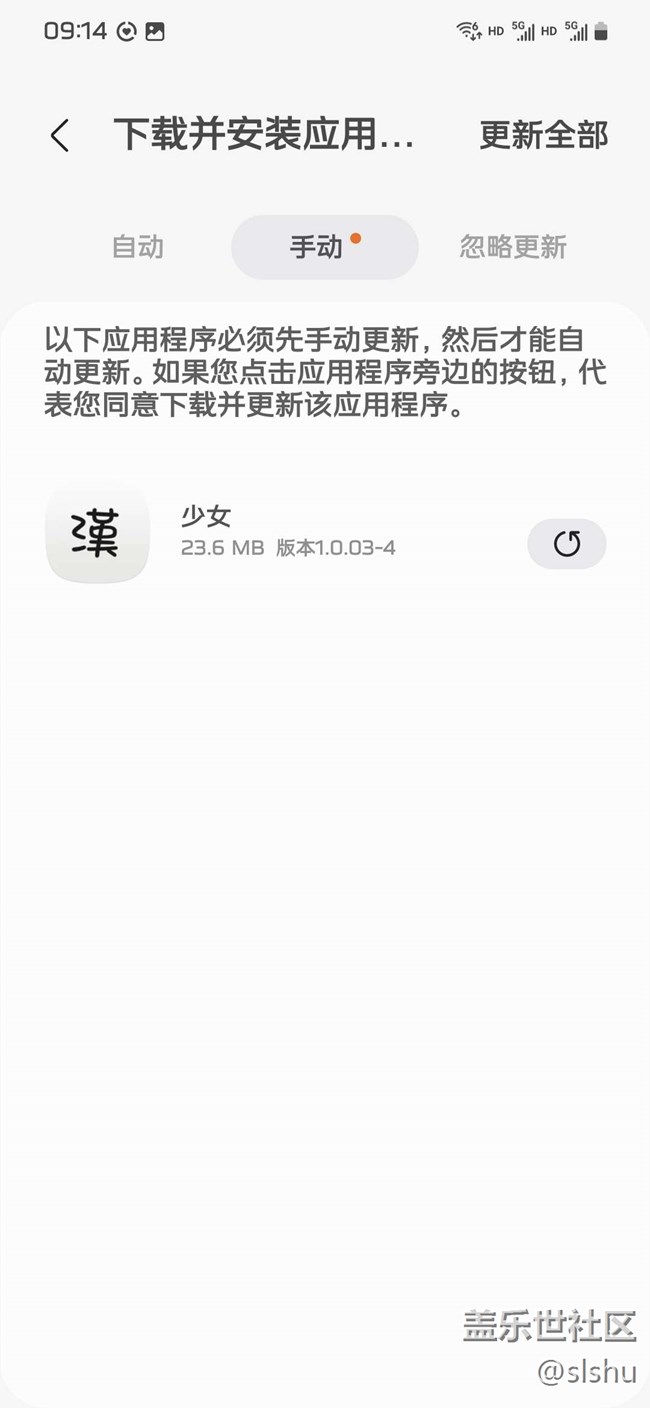Open the 忽略更新 tab

click(513, 247)
